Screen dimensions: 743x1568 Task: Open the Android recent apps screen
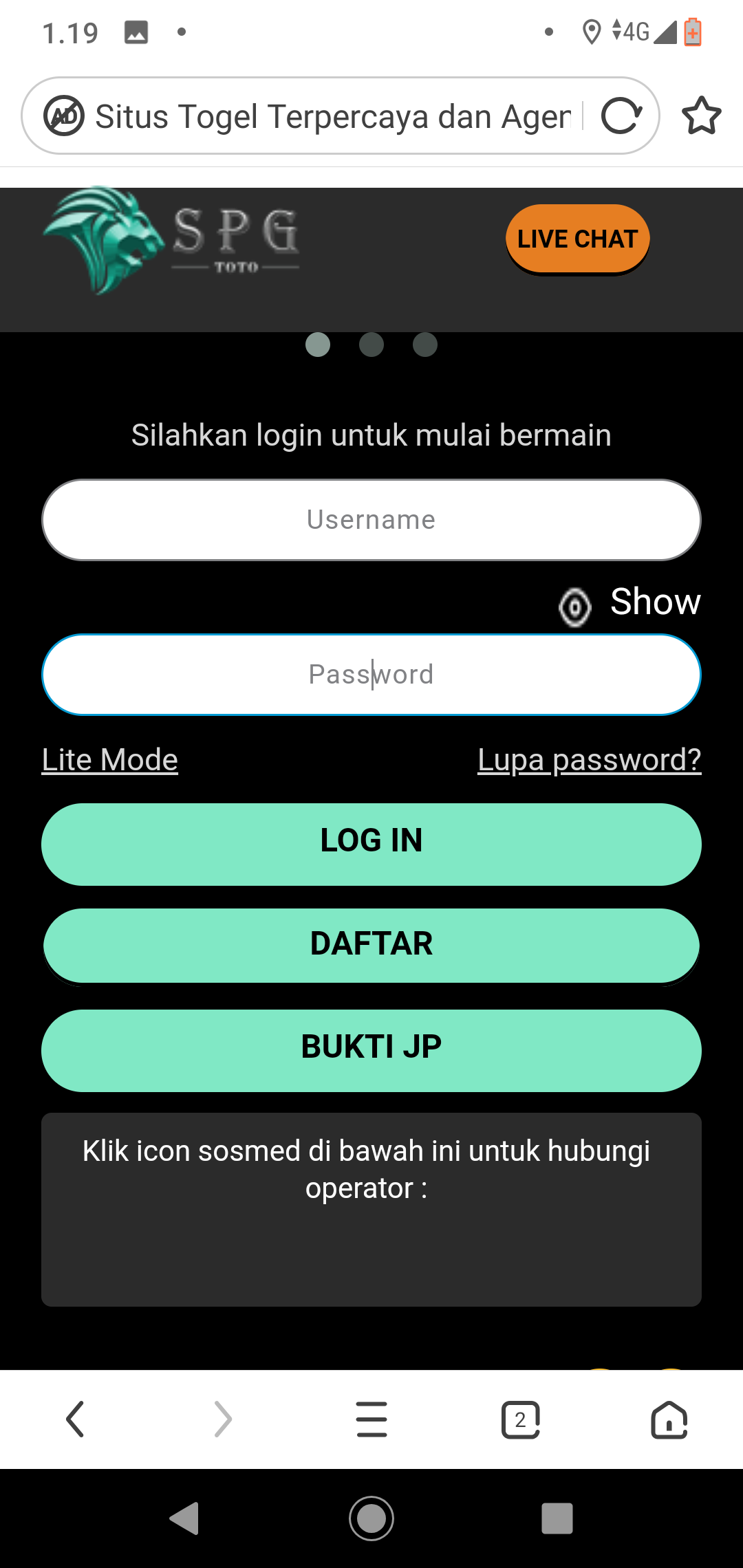(x=557, y=1518)
